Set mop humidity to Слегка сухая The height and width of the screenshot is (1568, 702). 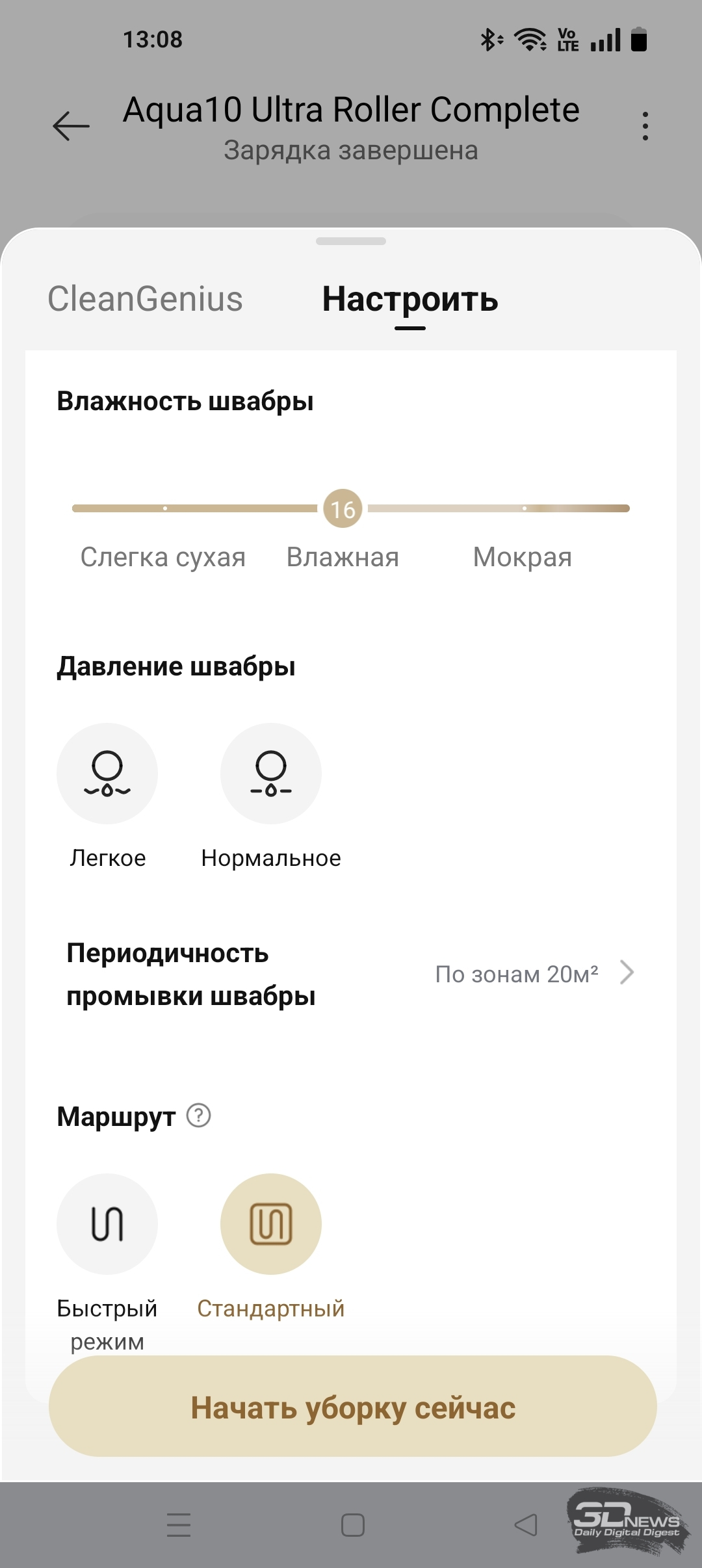pos(165,509)
